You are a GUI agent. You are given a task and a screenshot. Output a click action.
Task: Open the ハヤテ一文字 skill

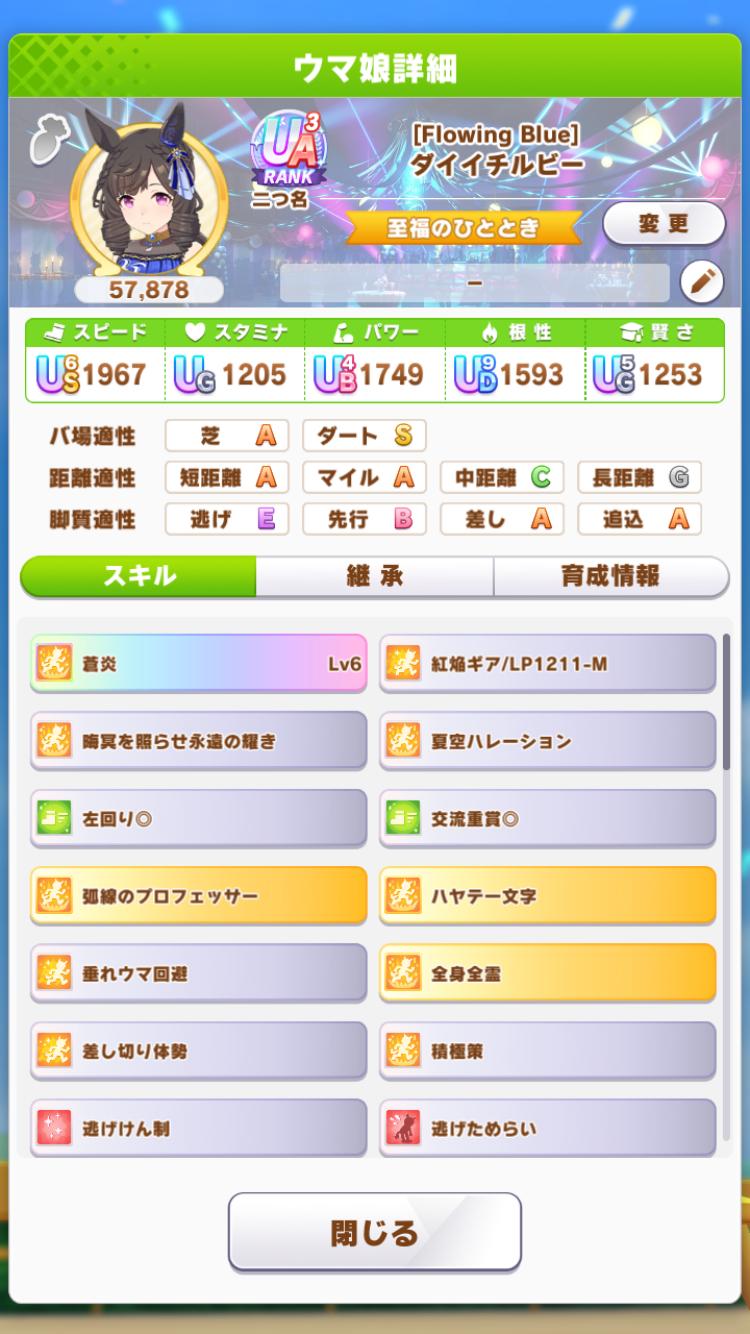tap(548, 896)
